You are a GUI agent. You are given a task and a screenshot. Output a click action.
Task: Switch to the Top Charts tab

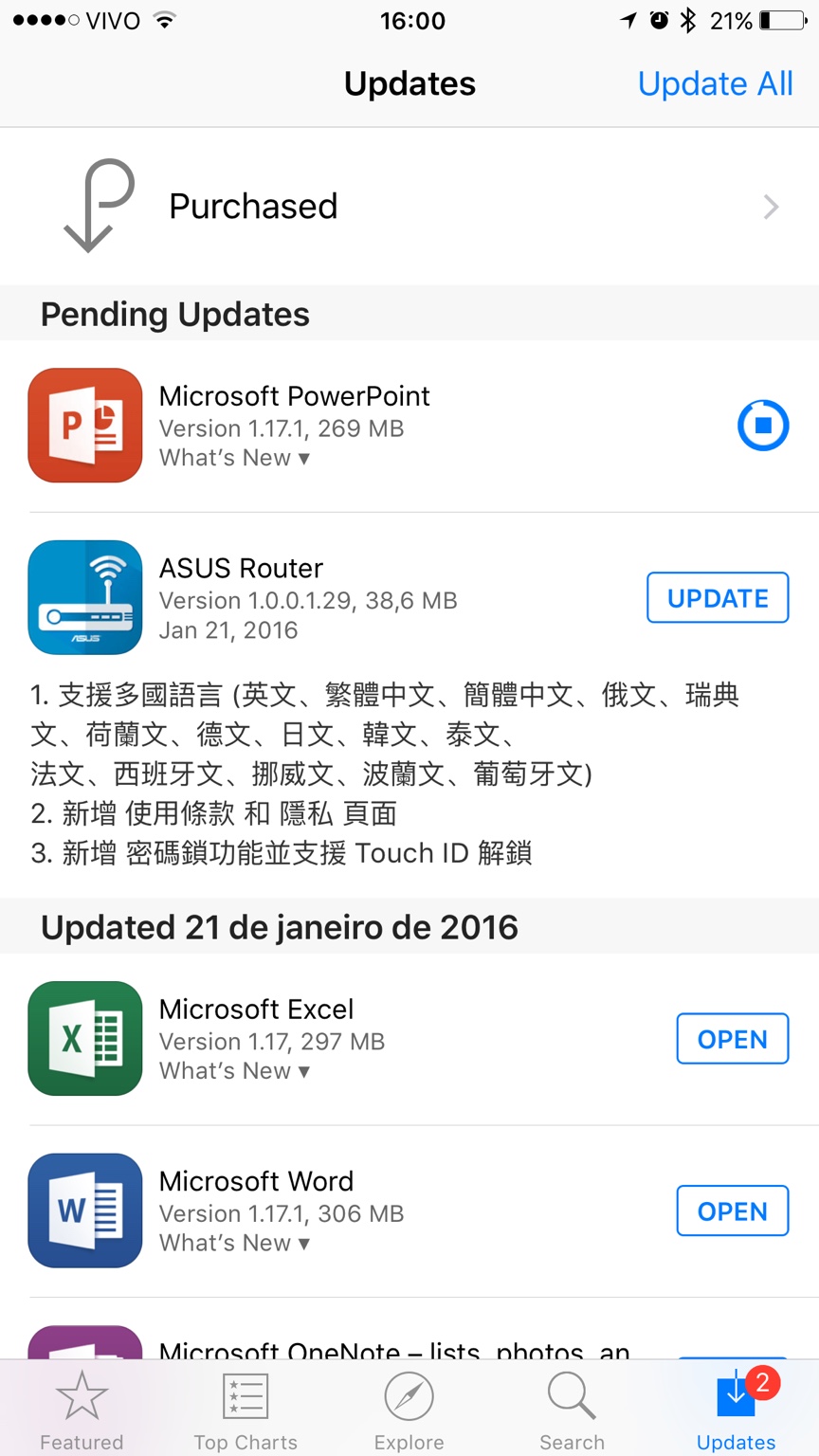(246, 1411)
